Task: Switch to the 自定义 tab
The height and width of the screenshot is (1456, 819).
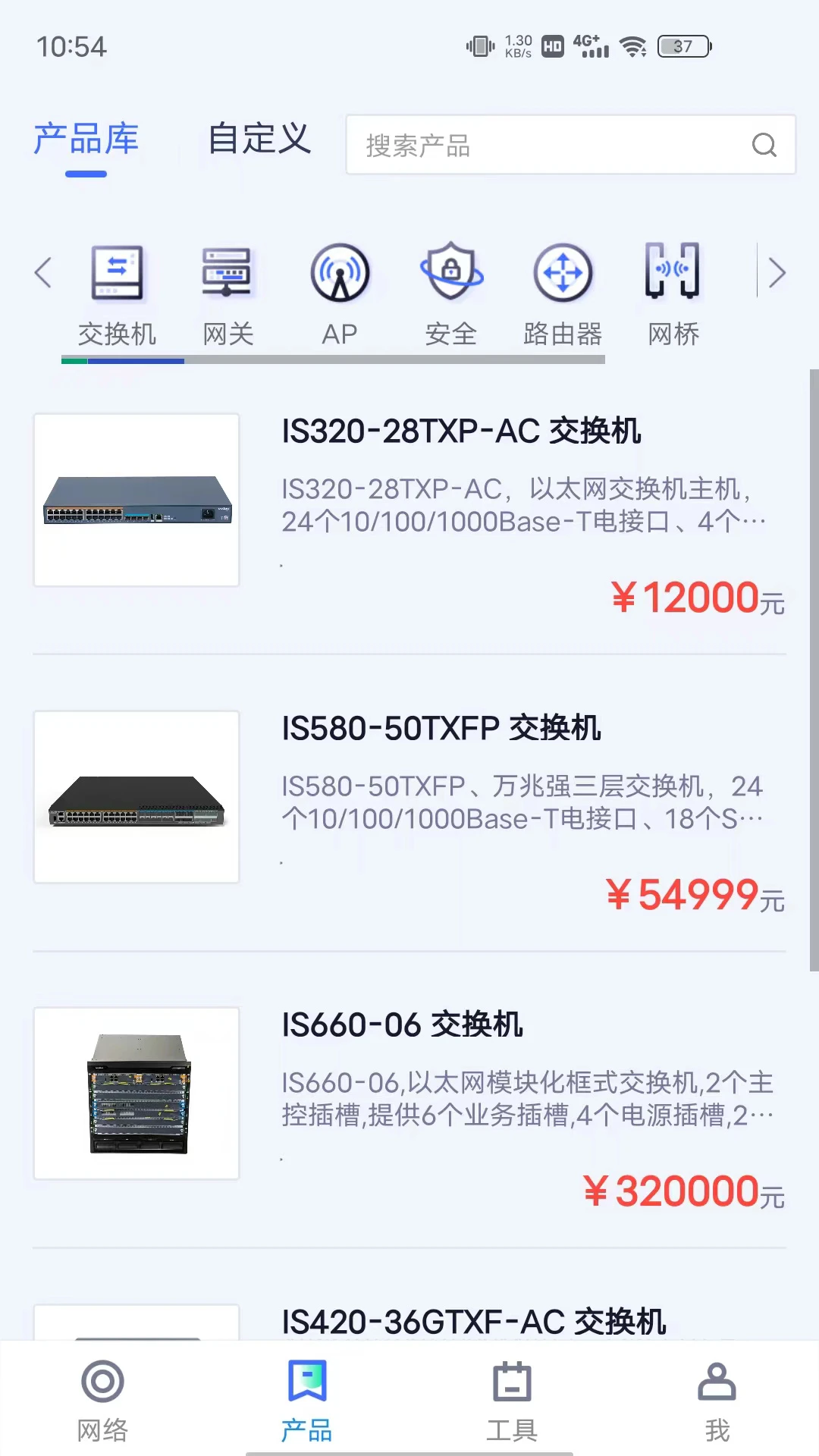Action: click(259, 140)
